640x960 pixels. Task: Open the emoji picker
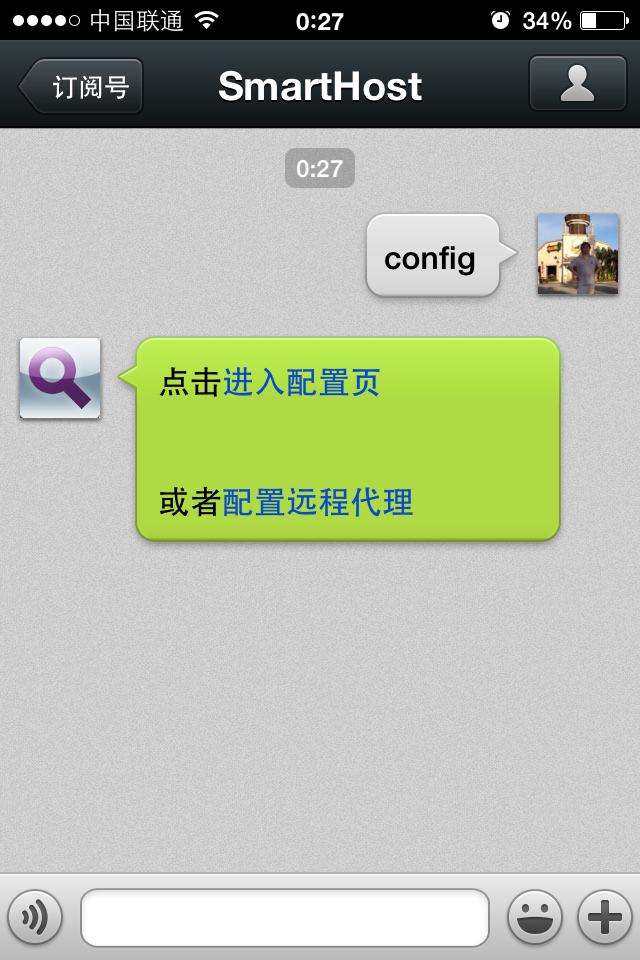[534, 917]
